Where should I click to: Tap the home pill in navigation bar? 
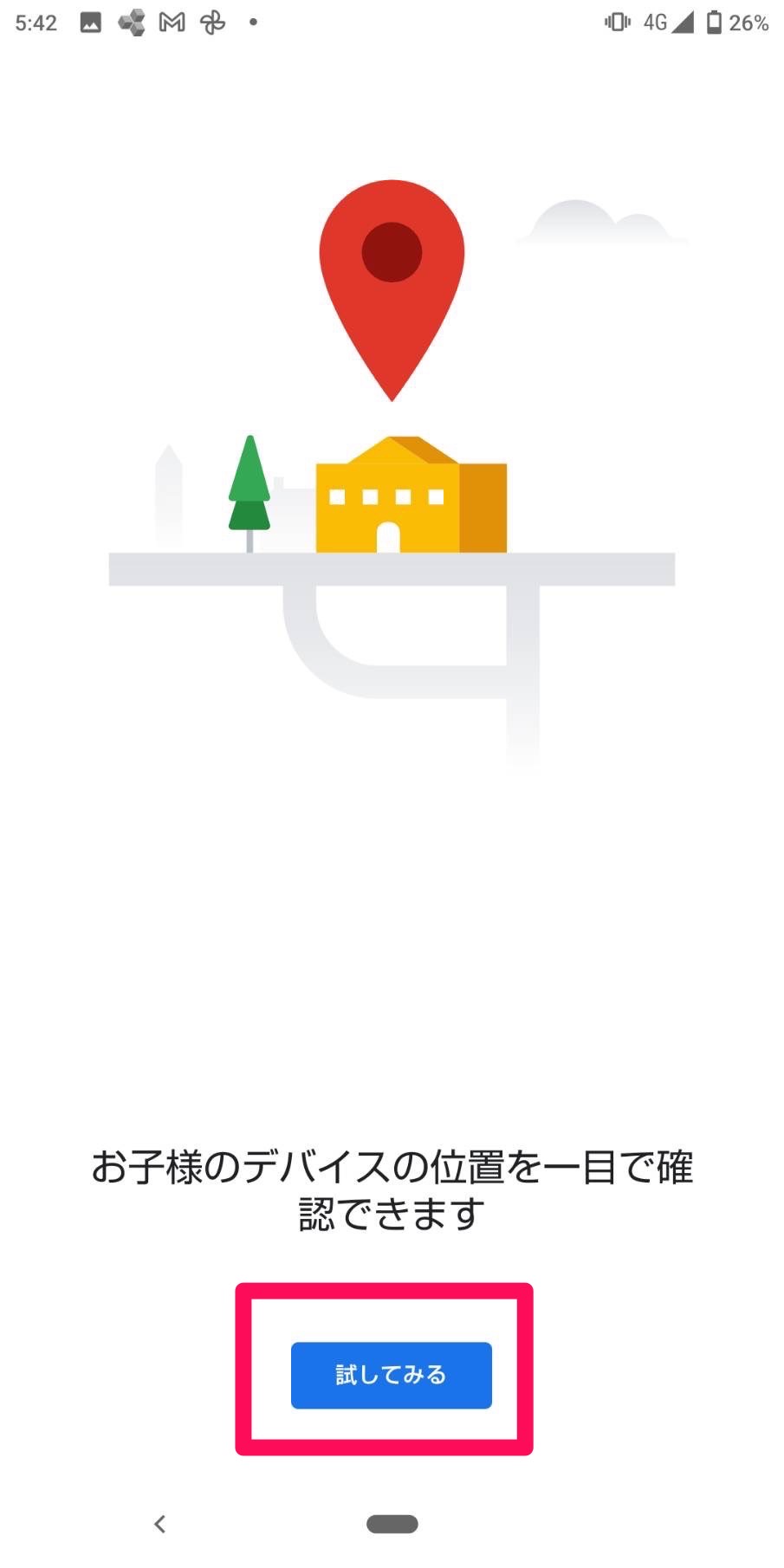tap(392, 1524)
